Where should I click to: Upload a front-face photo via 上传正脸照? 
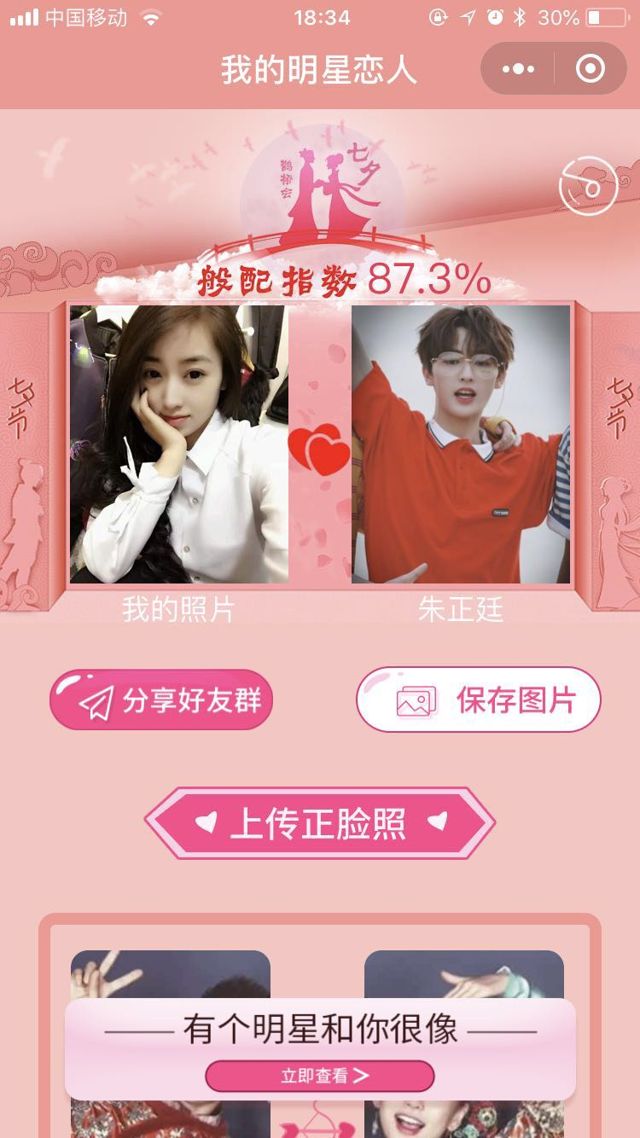tap(319, 823)
